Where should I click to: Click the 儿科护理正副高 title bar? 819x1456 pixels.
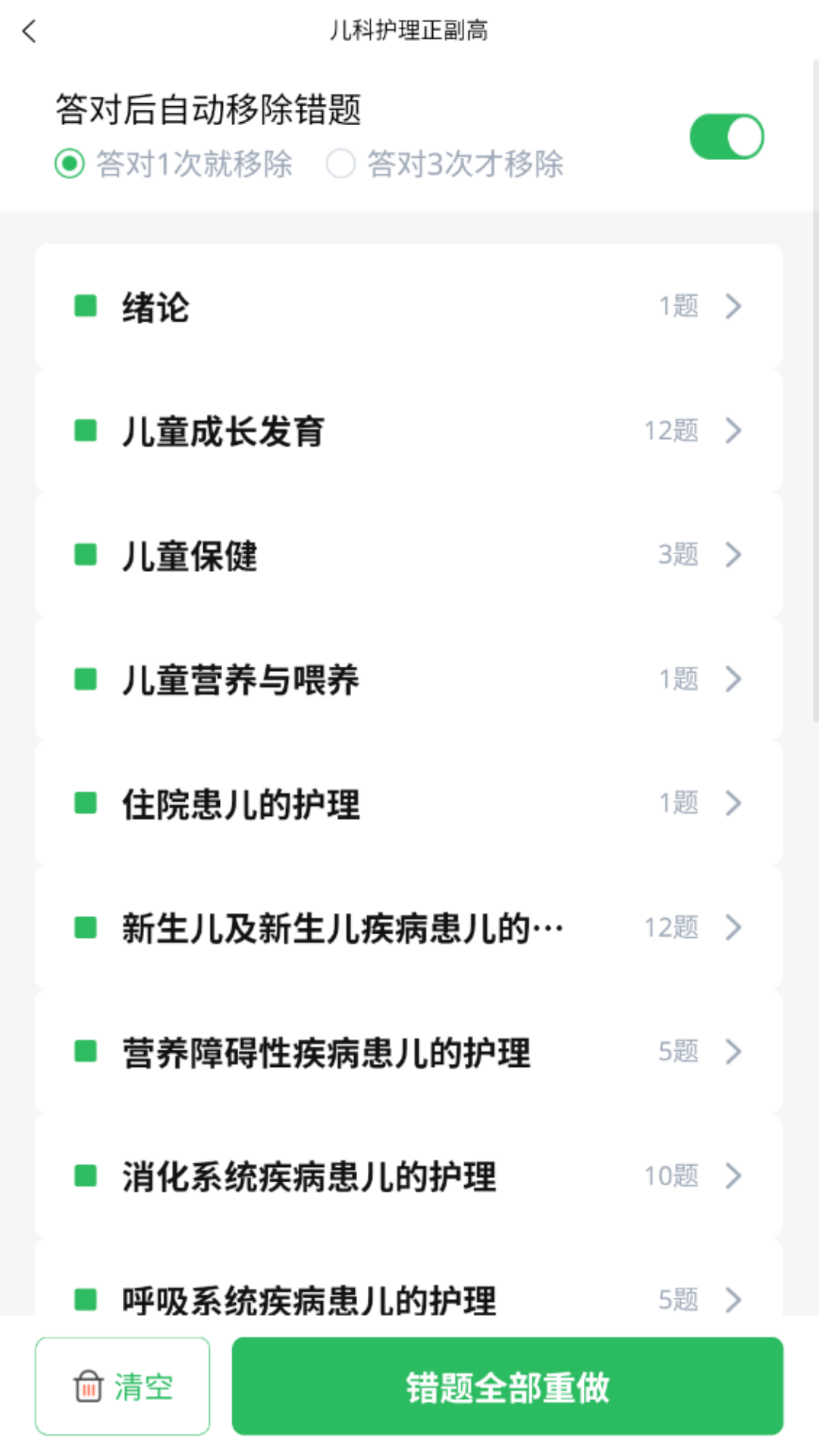(x=409, y=32)
